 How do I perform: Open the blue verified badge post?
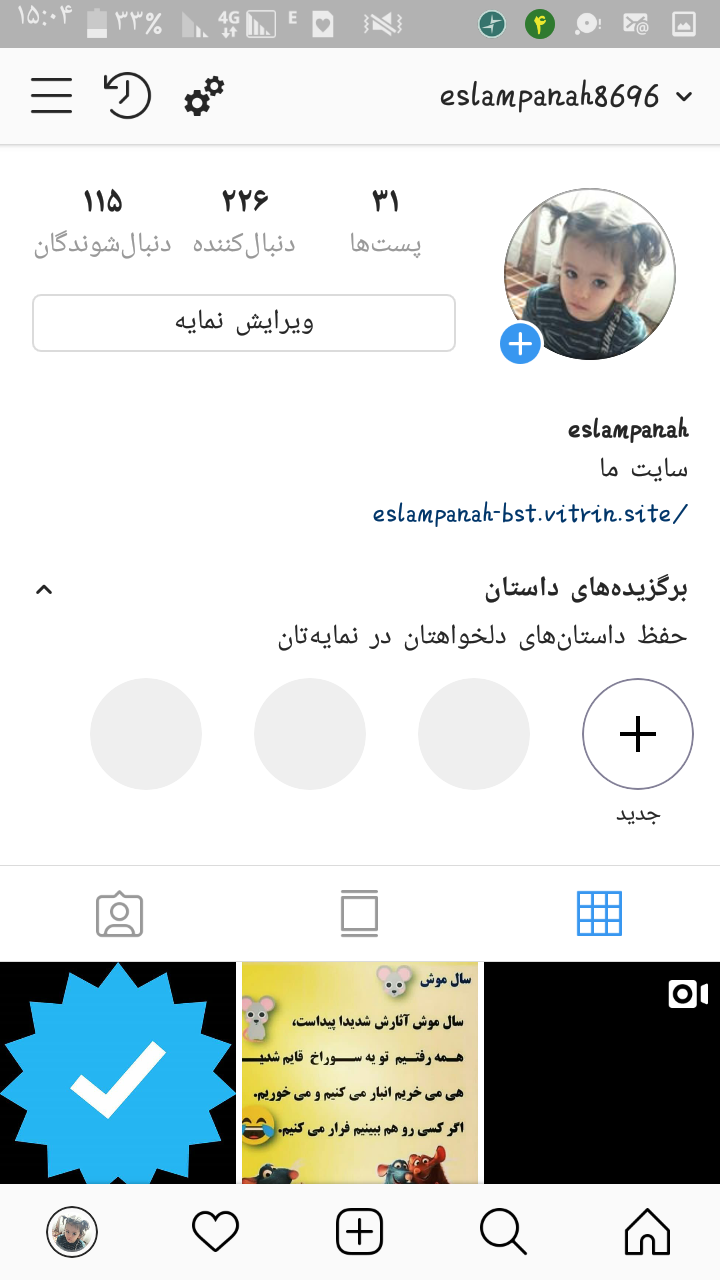(x=118, y=1072)
